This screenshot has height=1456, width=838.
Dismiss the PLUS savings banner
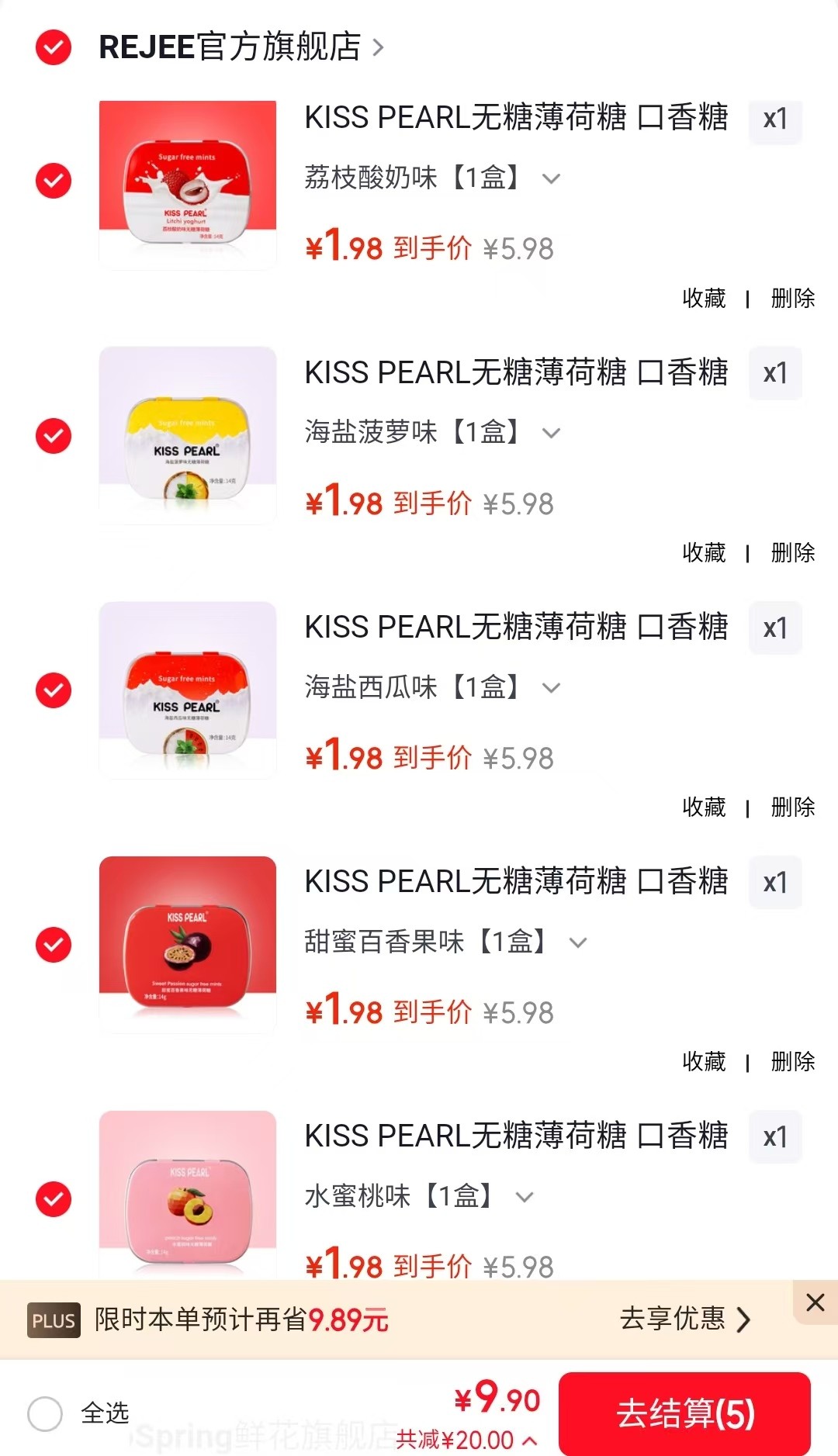point(815,1302)
